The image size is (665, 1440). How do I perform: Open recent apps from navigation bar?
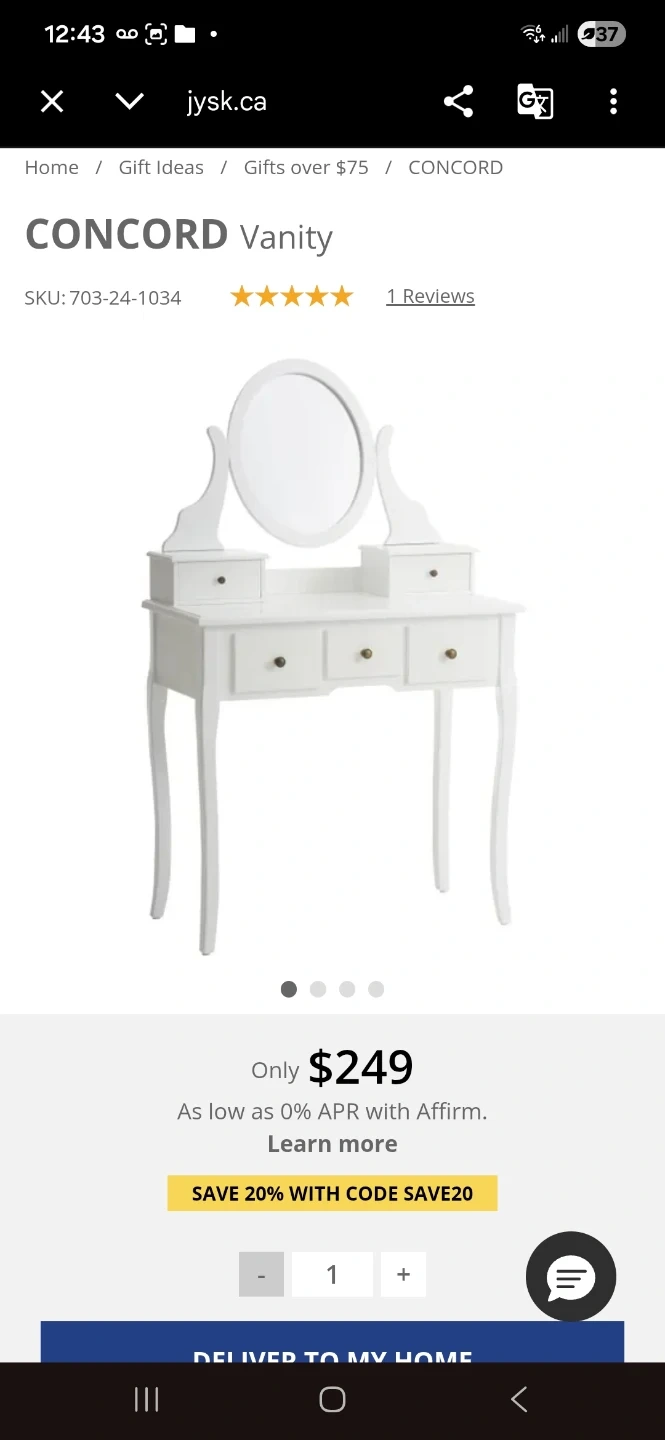[x=147, y=1399]
